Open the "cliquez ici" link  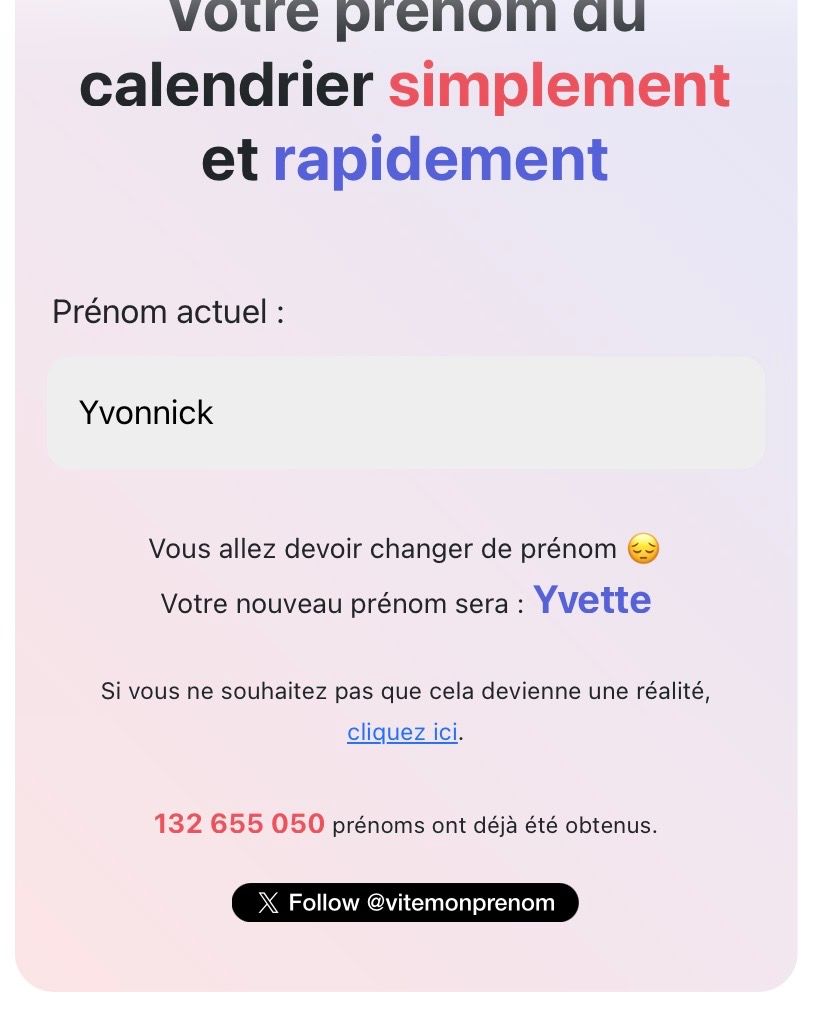coord(402,733)
